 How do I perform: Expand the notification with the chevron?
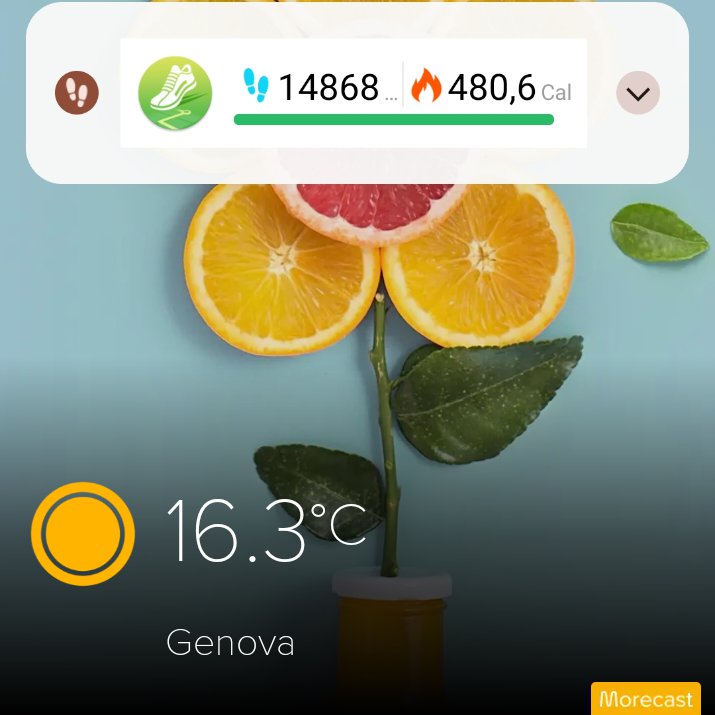click(638, 93)
